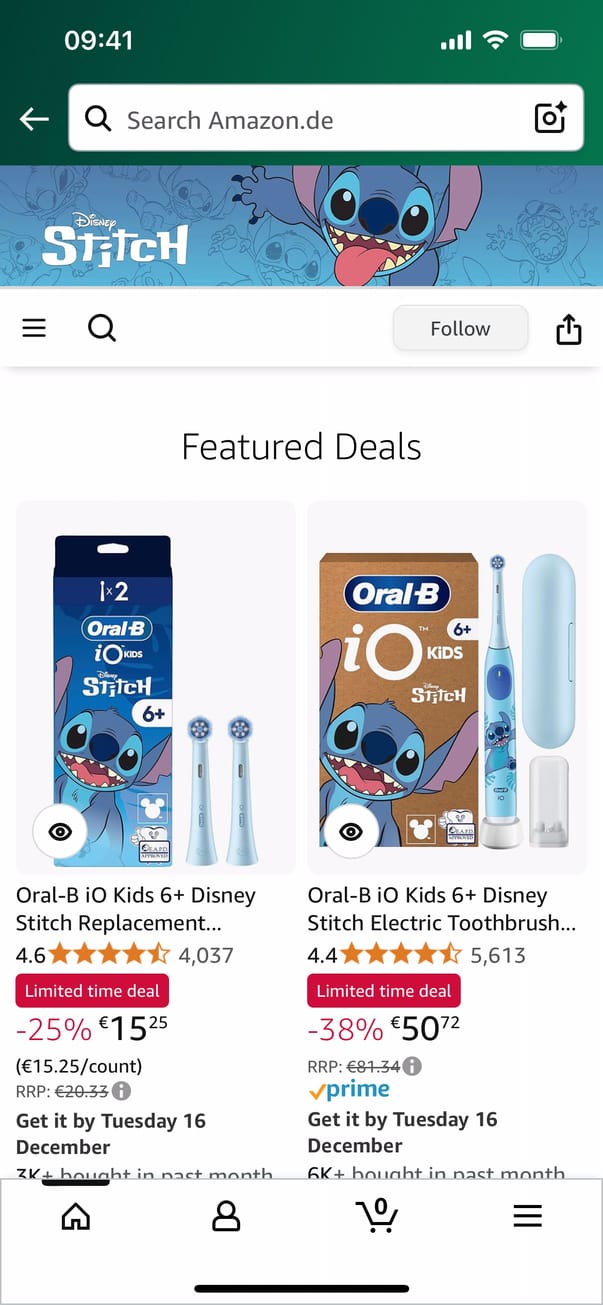This screenshot has width=603, height=1305.
Task: Show RRP info for €81.34
Action: coord(412,1067)
